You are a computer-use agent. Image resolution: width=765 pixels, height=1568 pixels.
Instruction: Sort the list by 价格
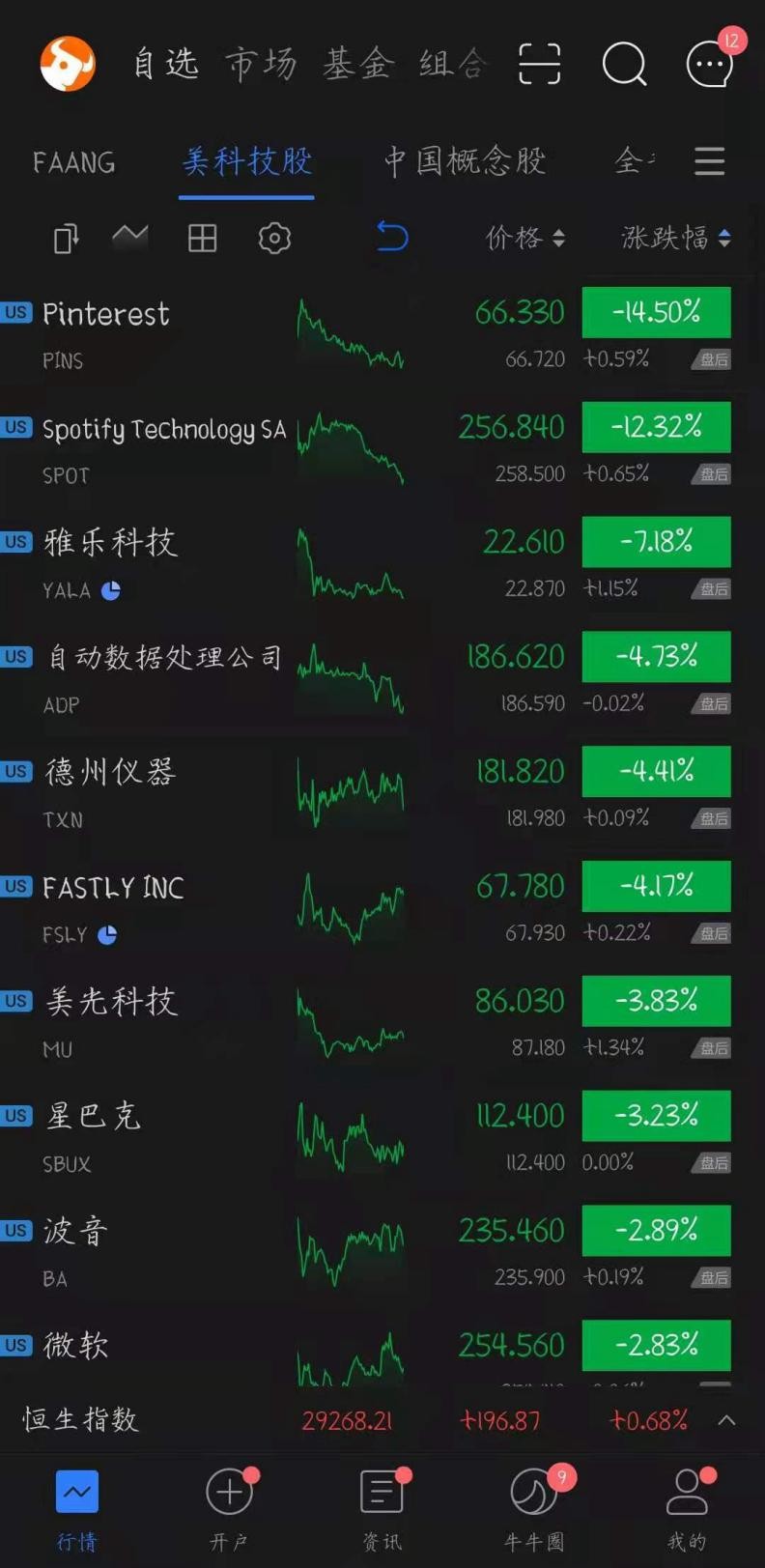(x=524, y=238)
